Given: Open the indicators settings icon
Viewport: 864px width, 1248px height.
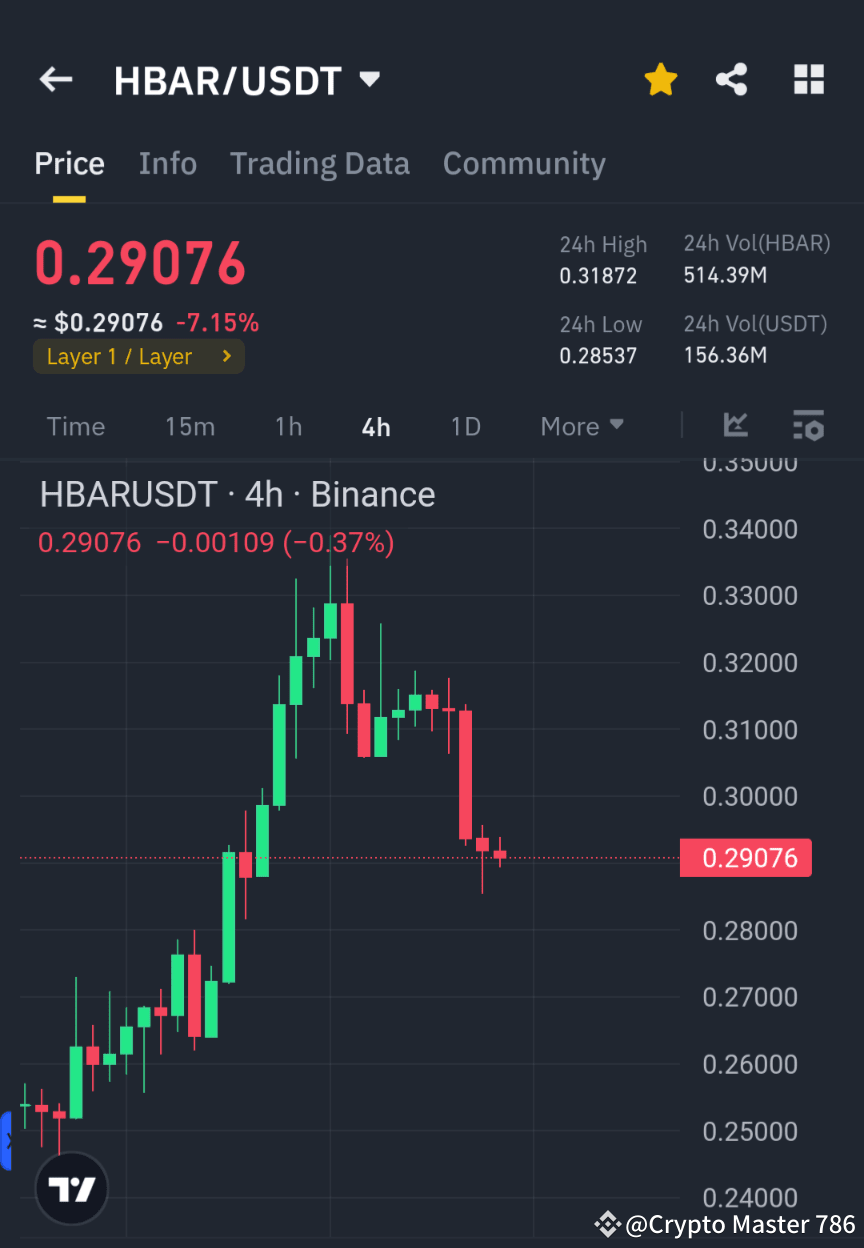Looking at the screenshot, I should [808, 425].
